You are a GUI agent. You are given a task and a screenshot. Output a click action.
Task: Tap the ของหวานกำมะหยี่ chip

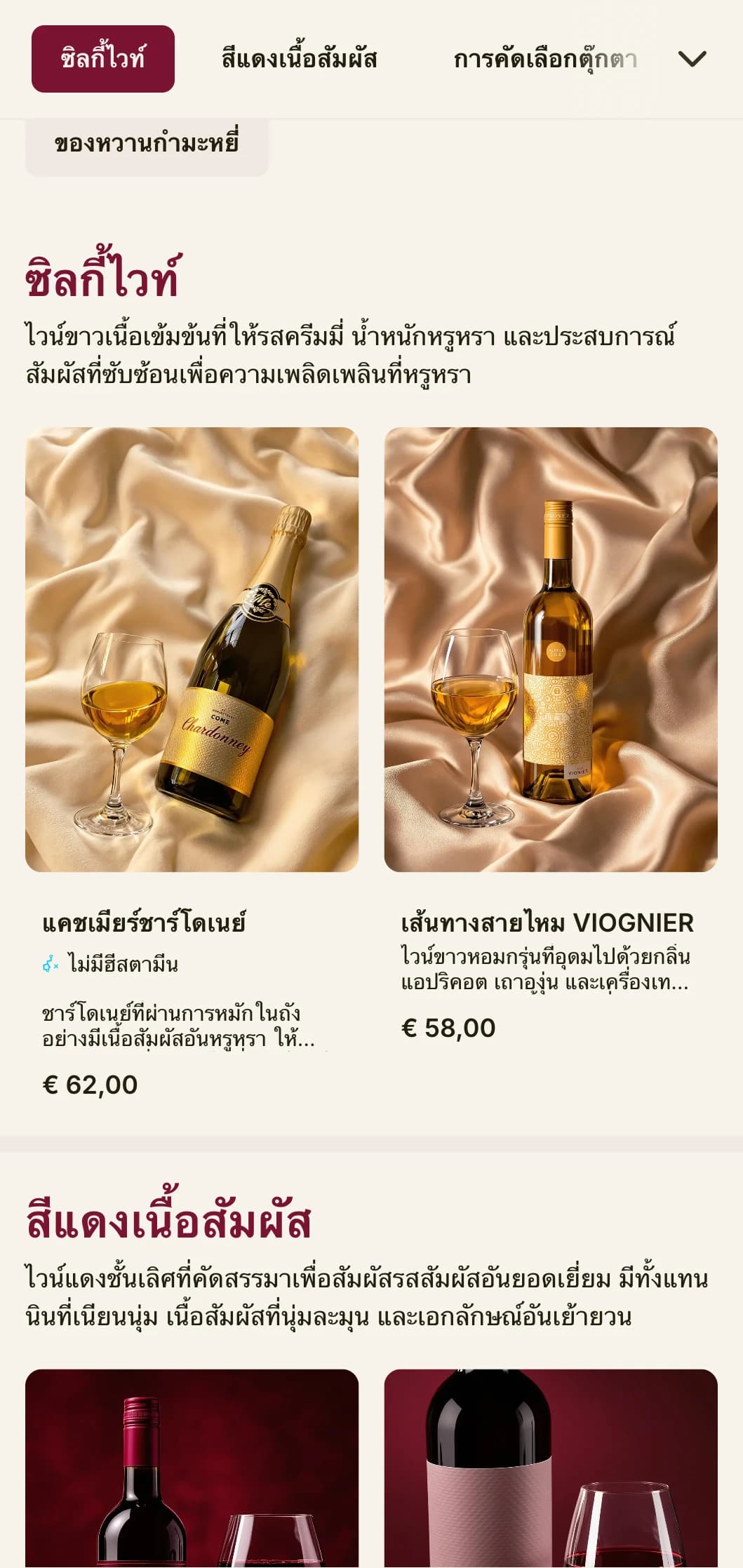[147, 144]
